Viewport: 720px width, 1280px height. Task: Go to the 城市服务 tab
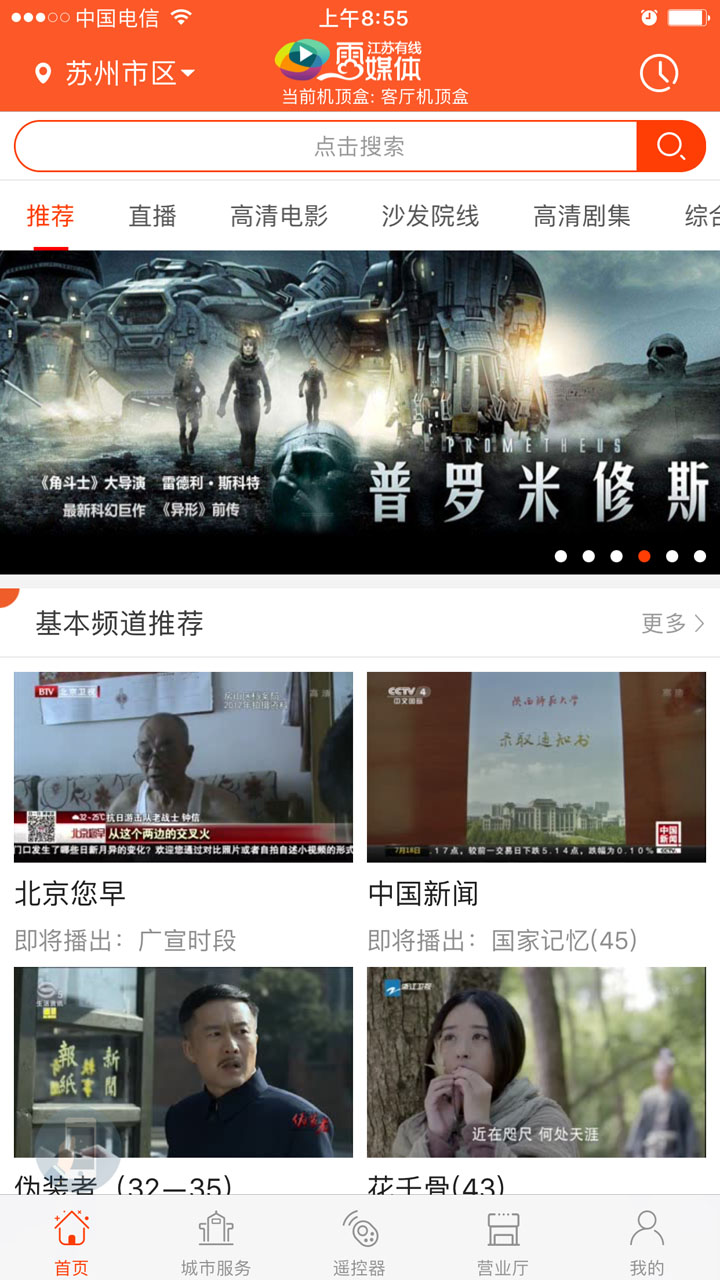coord(215,1242)
